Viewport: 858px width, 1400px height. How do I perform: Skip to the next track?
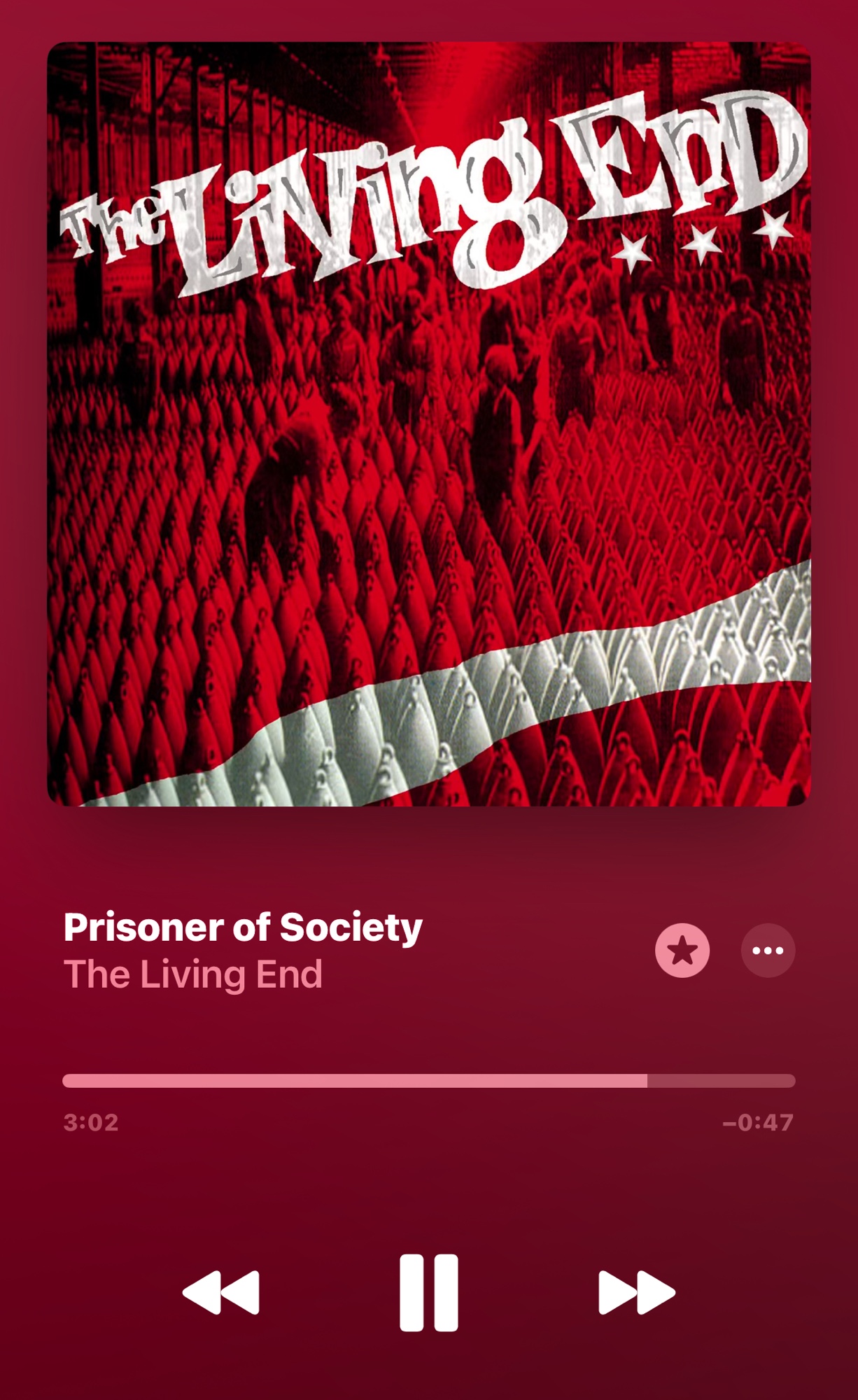click(x=636, y=1292)
